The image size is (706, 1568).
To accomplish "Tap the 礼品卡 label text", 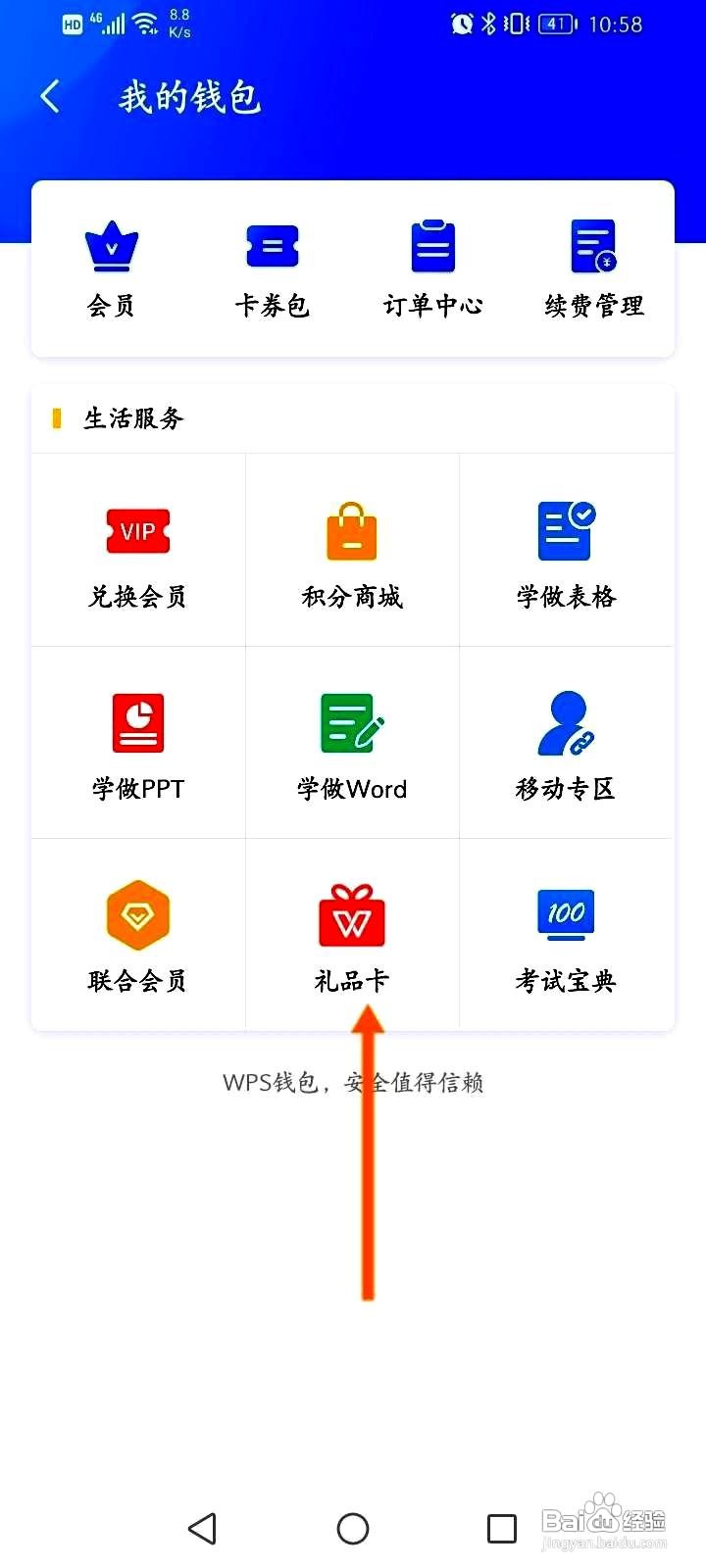I will pos(352,980).
